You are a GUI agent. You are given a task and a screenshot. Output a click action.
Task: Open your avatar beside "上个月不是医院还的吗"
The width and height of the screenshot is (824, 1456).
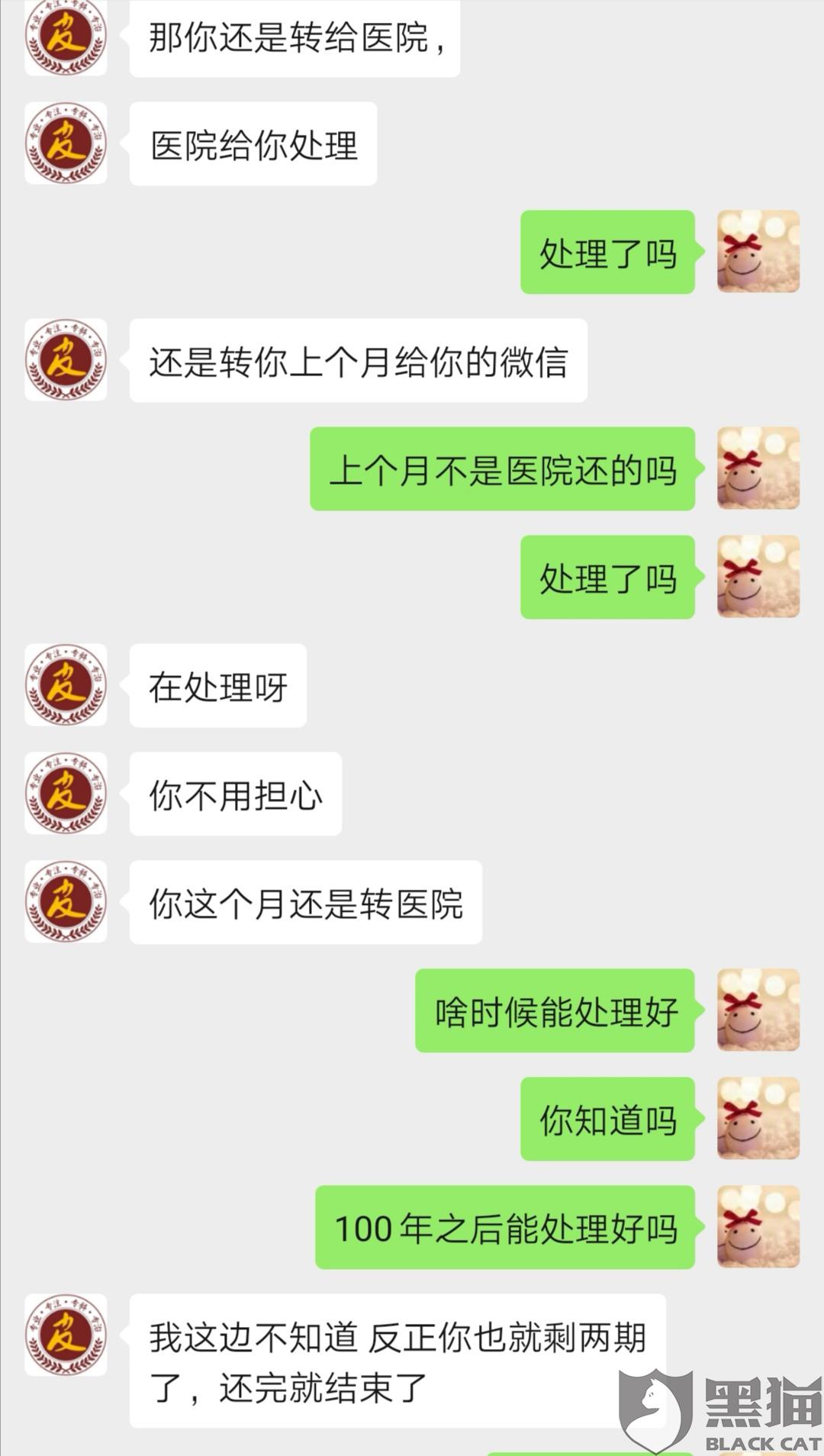coord(758,469)
